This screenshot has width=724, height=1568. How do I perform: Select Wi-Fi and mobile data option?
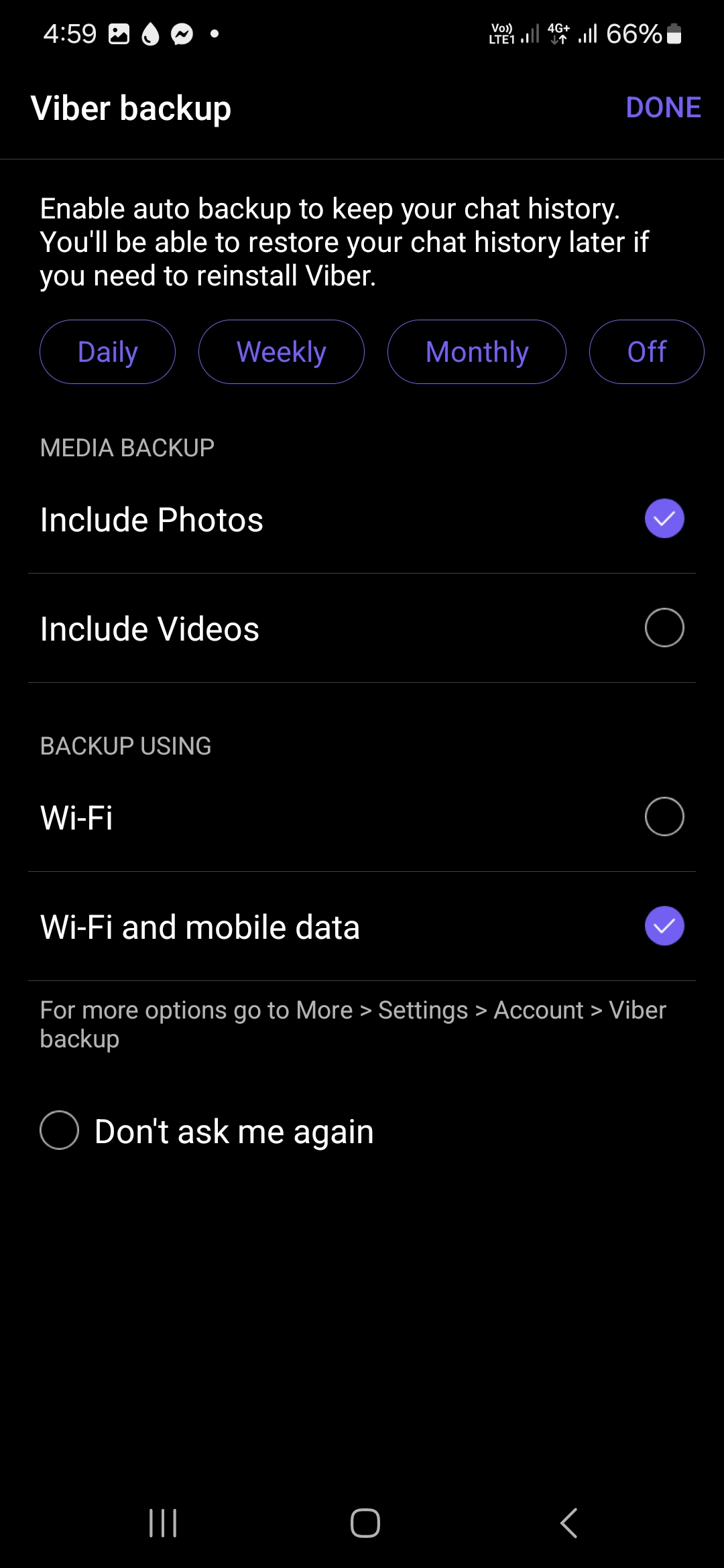(x=362, y=927)
